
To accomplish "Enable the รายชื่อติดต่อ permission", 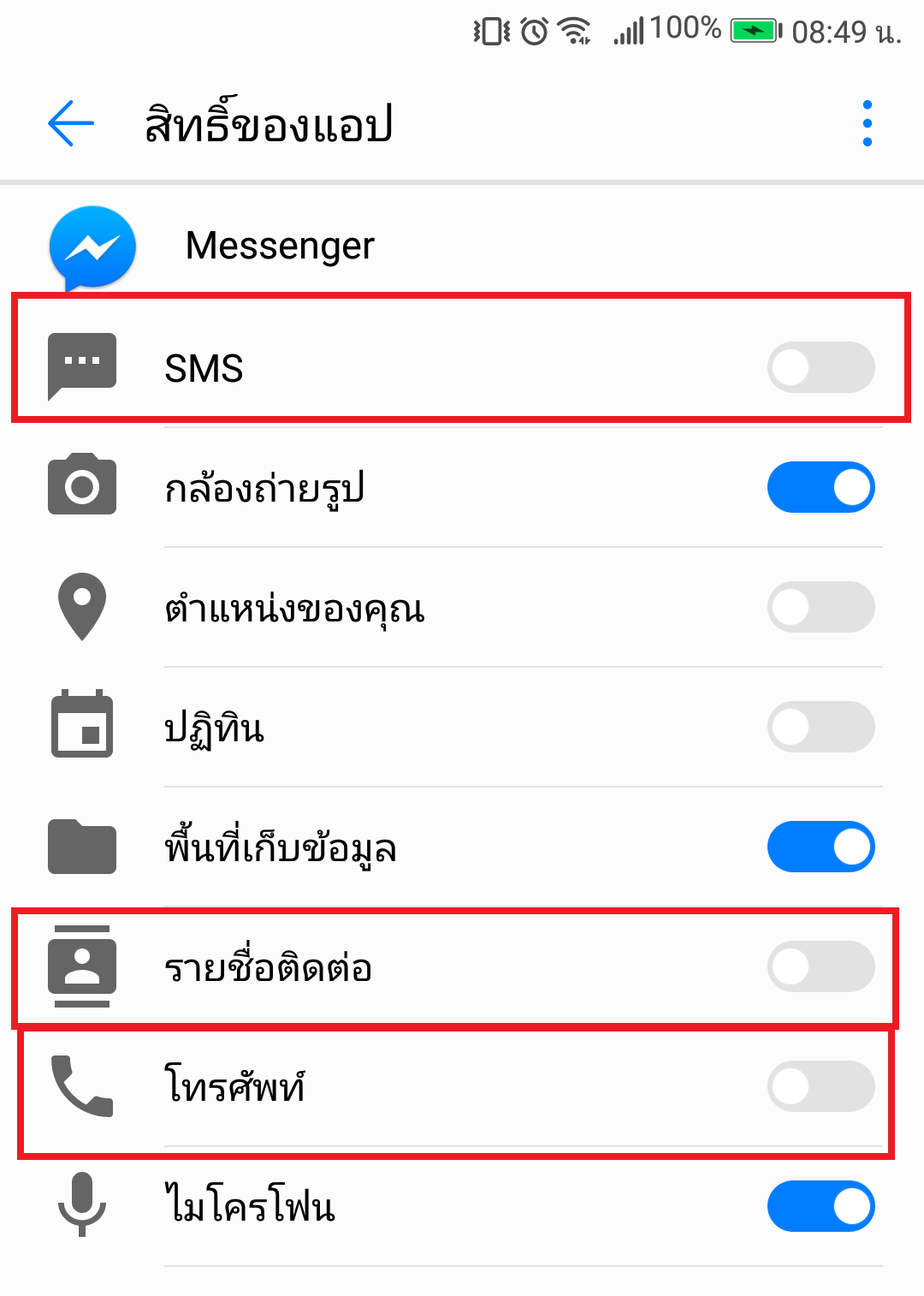I will click(x=820, y=966).
